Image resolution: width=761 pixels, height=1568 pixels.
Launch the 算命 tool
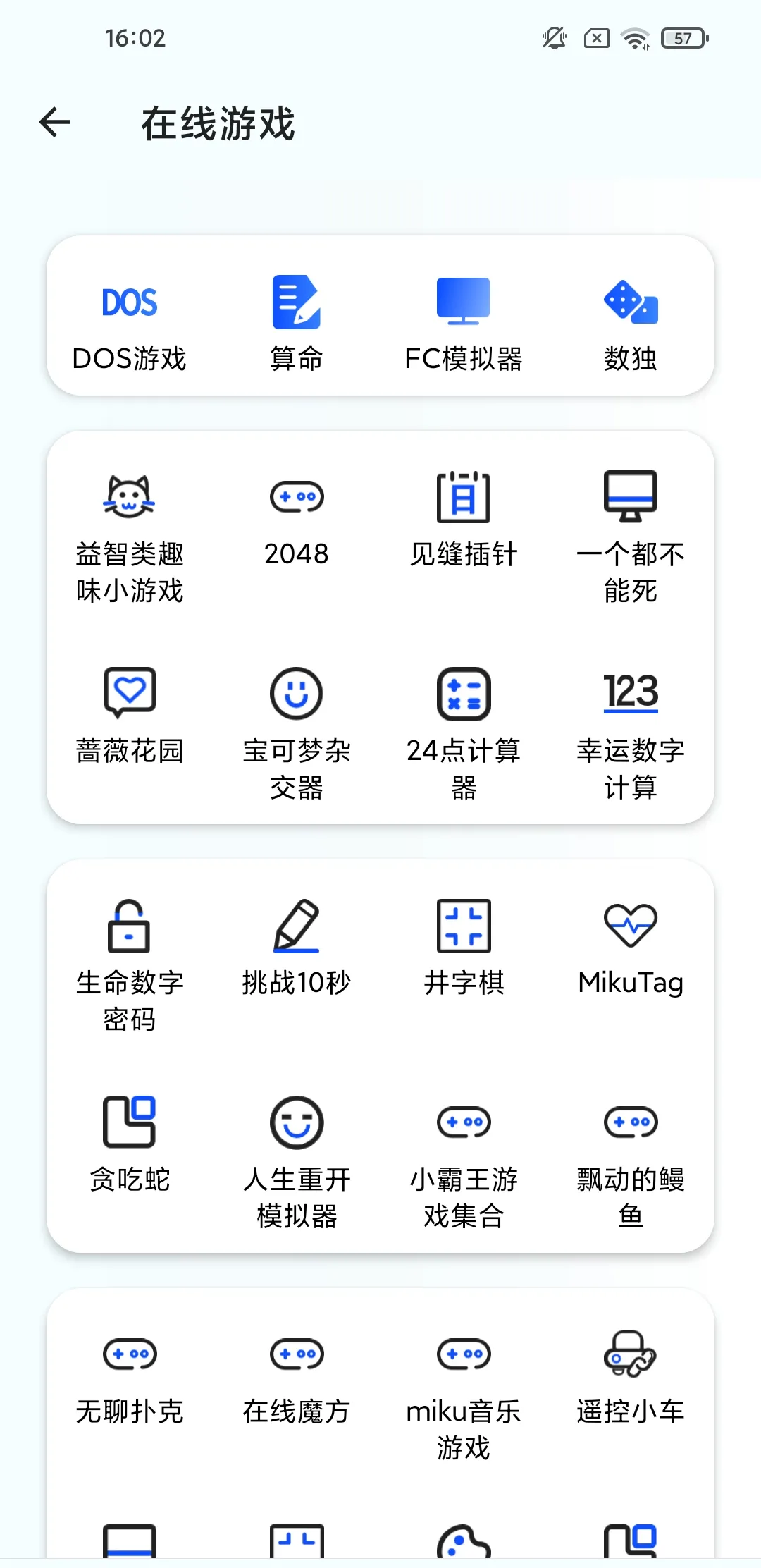coord(297,324)
